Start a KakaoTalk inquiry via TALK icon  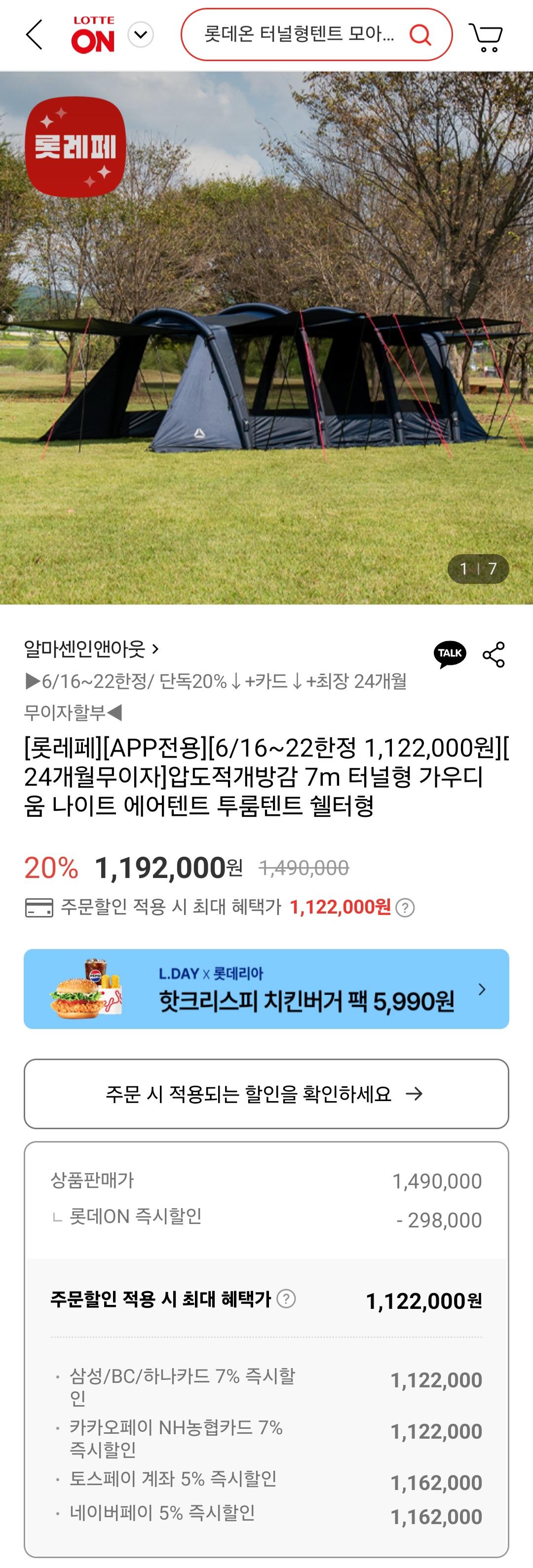(450, 654)
